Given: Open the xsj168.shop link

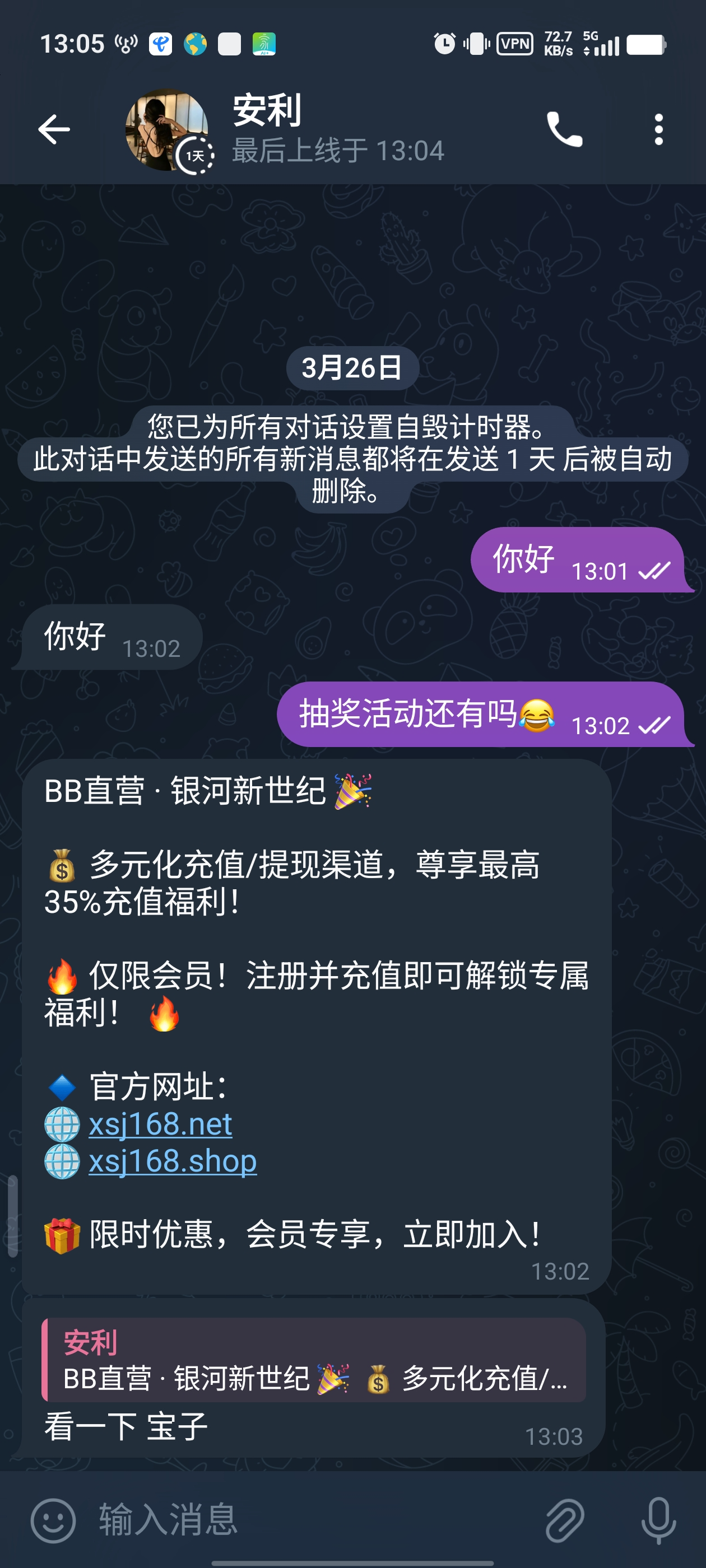Looking at the screenshot, I should coord(173,1161).
